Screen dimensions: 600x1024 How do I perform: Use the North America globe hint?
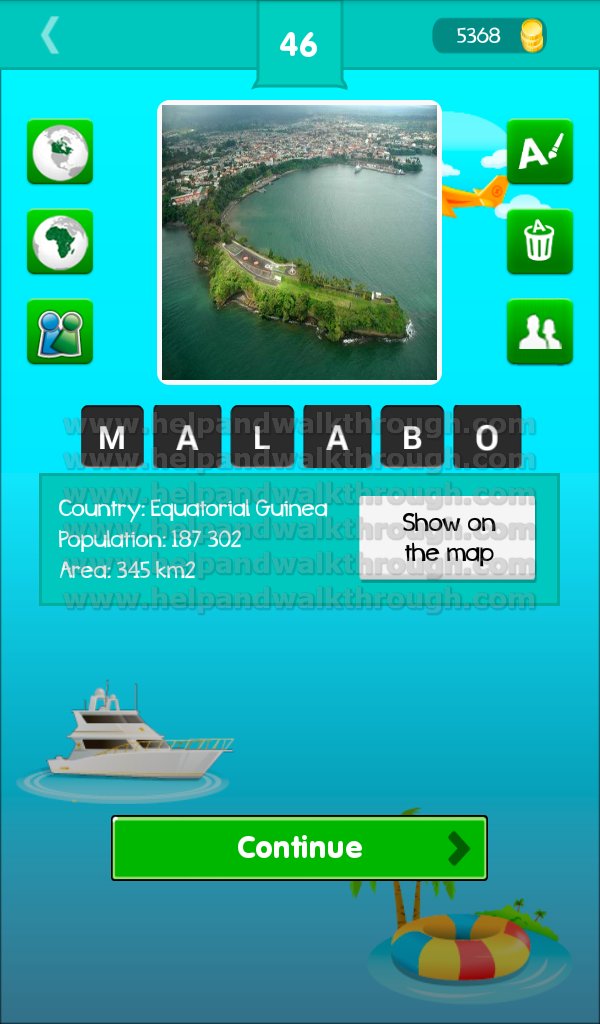[x=60, y=152]
